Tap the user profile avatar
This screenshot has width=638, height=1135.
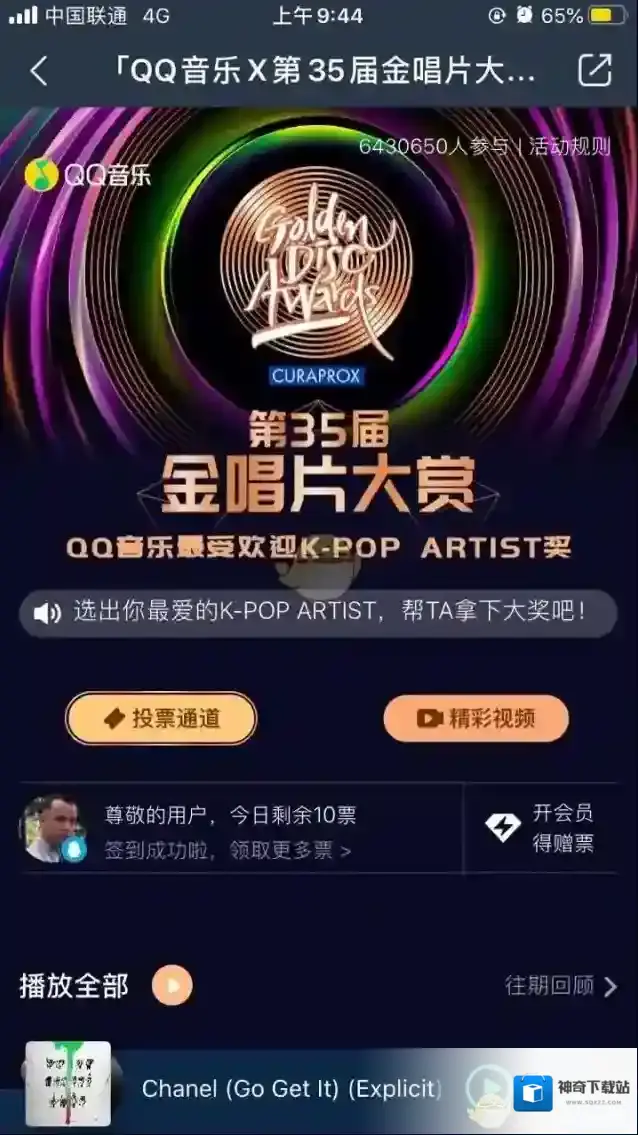[x=49, y=828]
